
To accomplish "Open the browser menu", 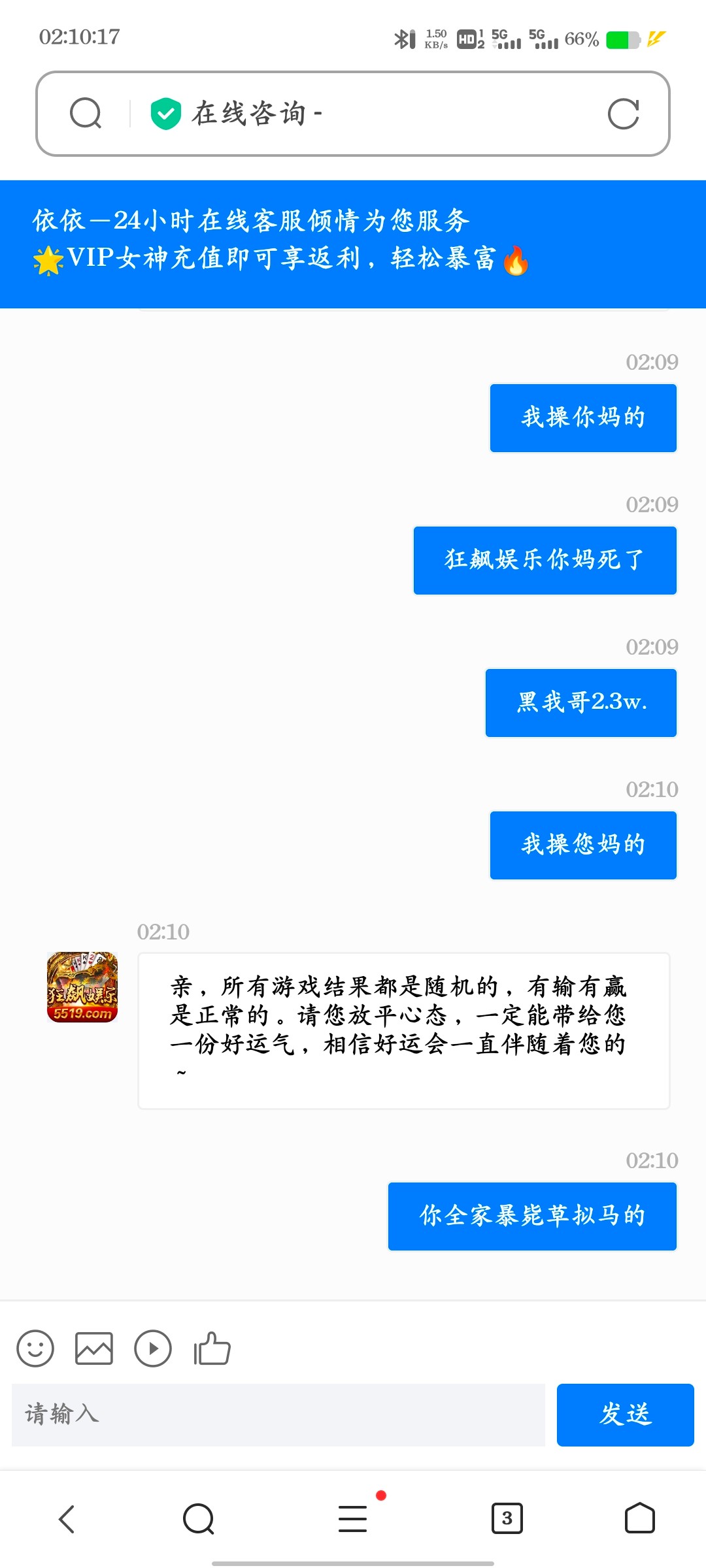I will 353,1519.
